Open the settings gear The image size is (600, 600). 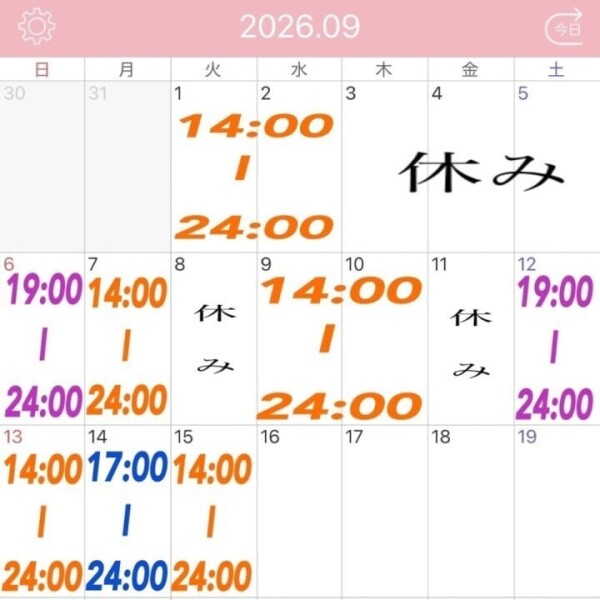click(x=37, y=26)
